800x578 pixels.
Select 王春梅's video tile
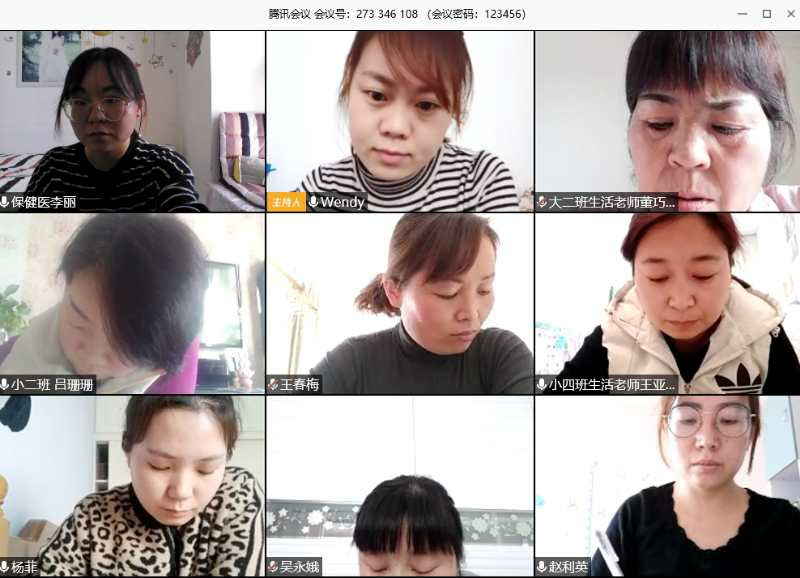(400, 303)
